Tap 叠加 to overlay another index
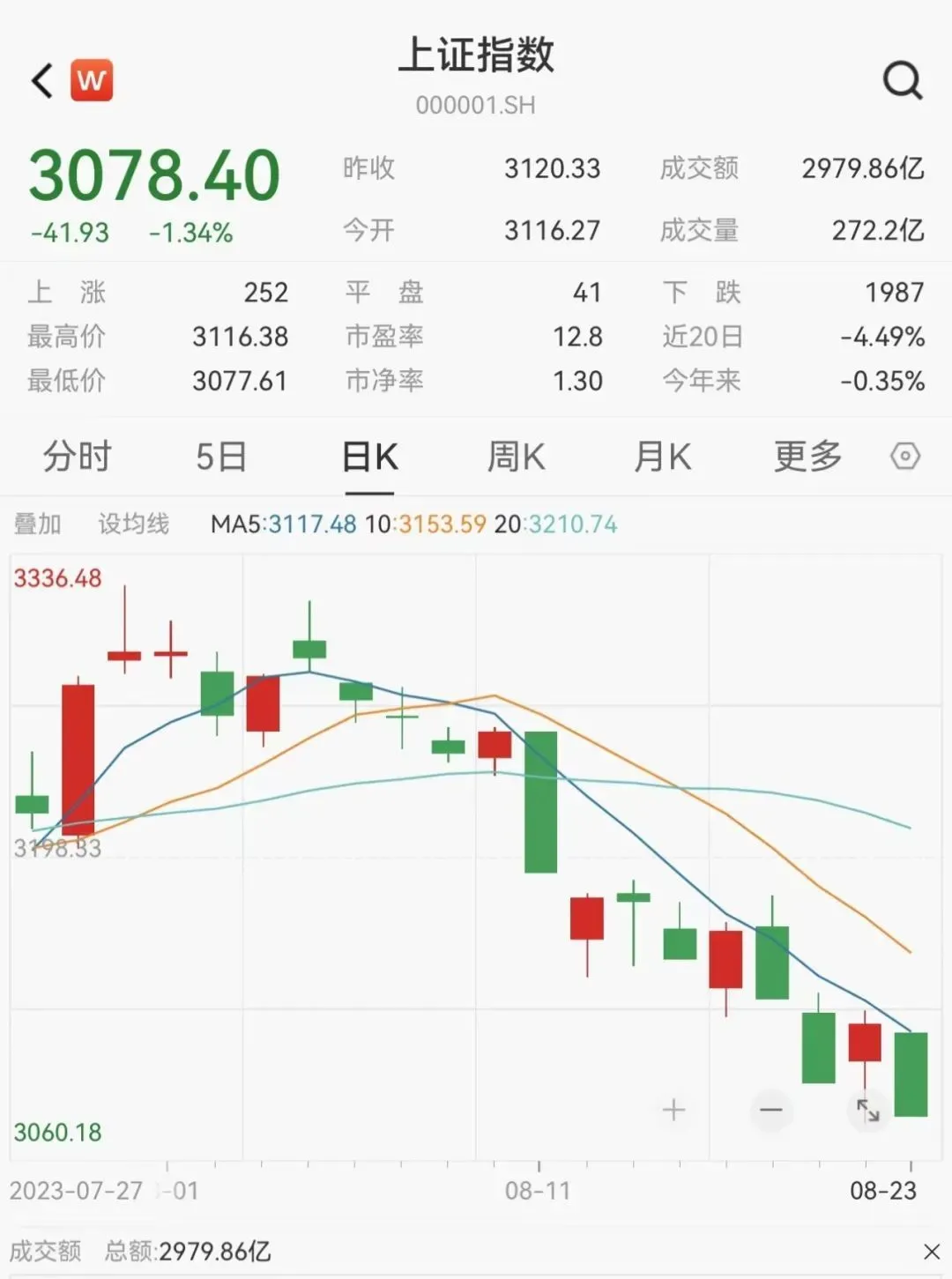 [38, 524]
